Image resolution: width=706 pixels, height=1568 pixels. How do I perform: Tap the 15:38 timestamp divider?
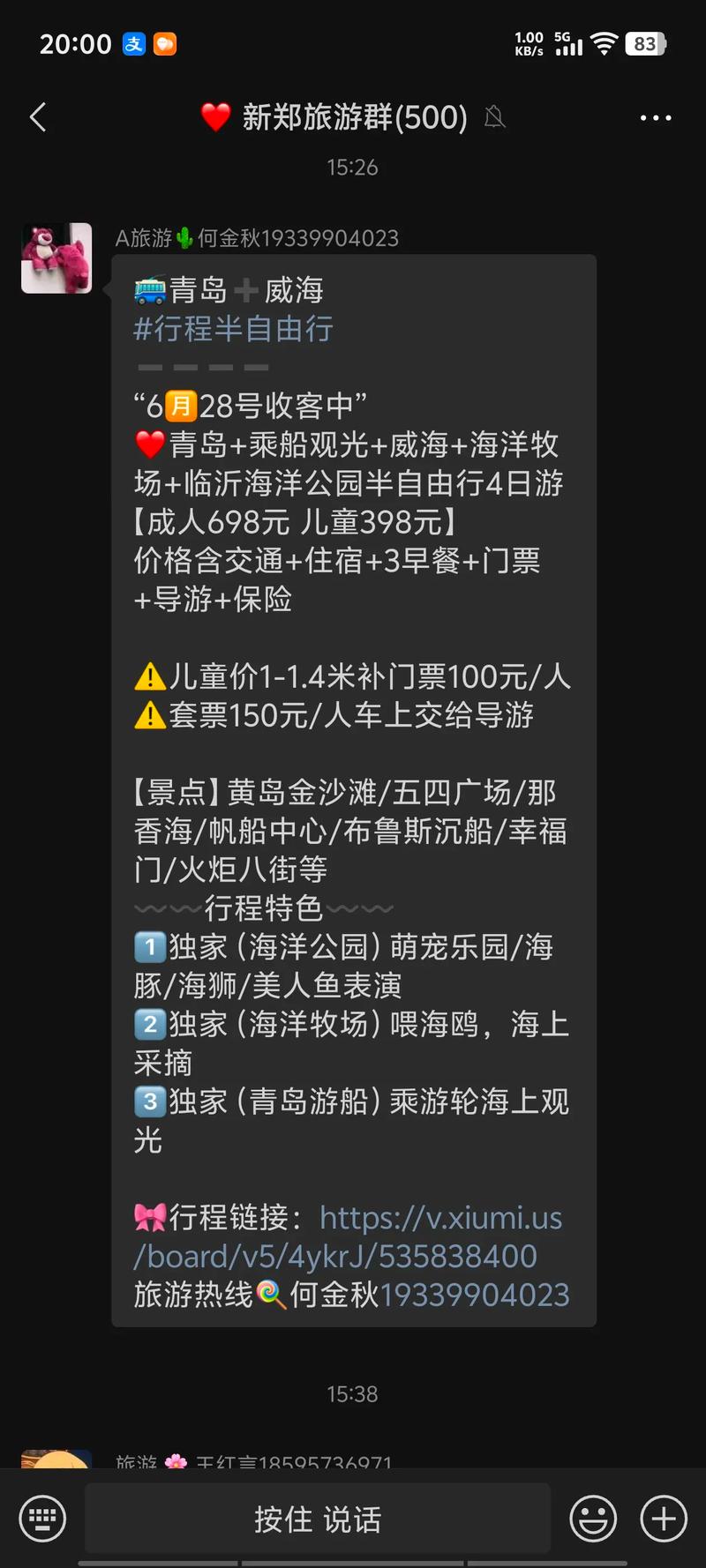(352, 1393)
